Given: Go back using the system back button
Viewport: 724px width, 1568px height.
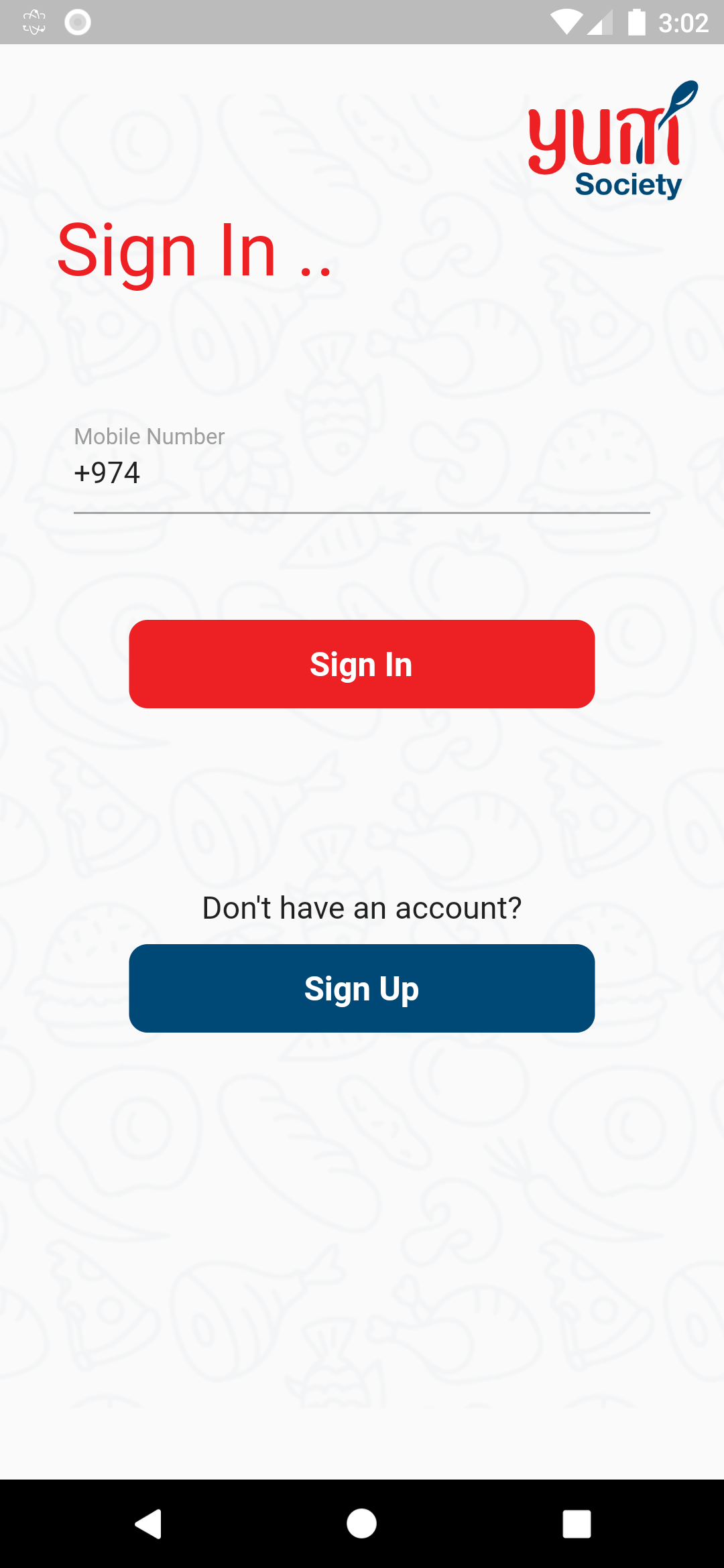Looking at the screenshot, I should 149,1524.
